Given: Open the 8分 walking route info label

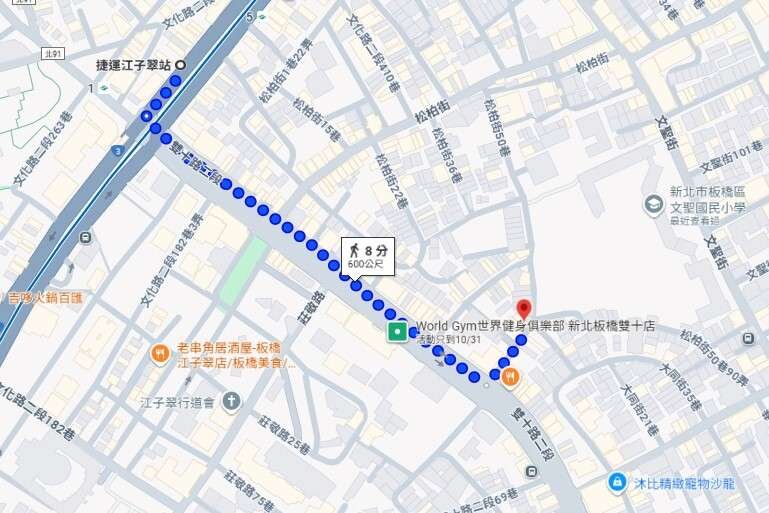Looking at the screenshot, I should coord(366,255).
